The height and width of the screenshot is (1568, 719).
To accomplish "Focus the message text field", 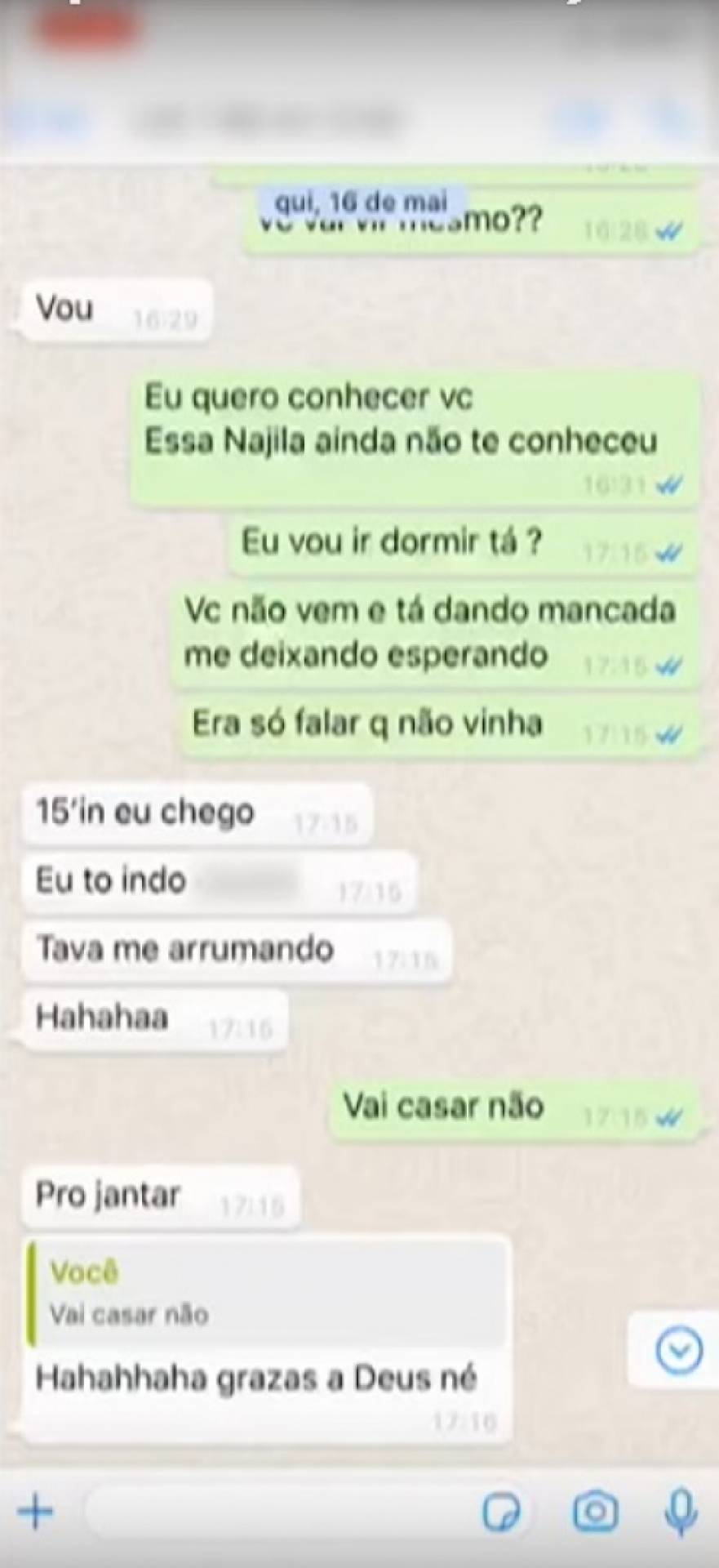I will (277, 1512).
